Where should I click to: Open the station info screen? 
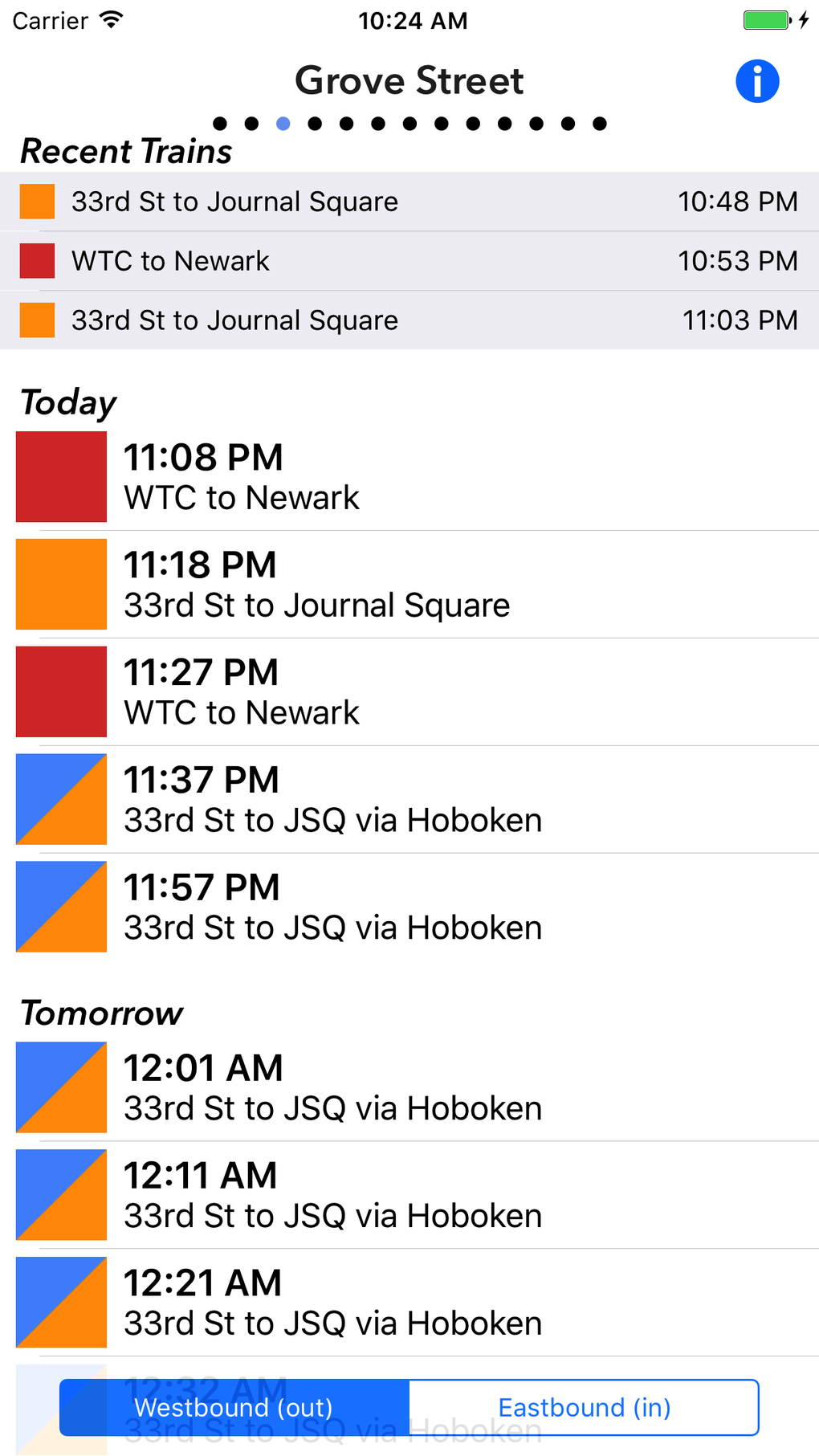[x=756, y=80]
